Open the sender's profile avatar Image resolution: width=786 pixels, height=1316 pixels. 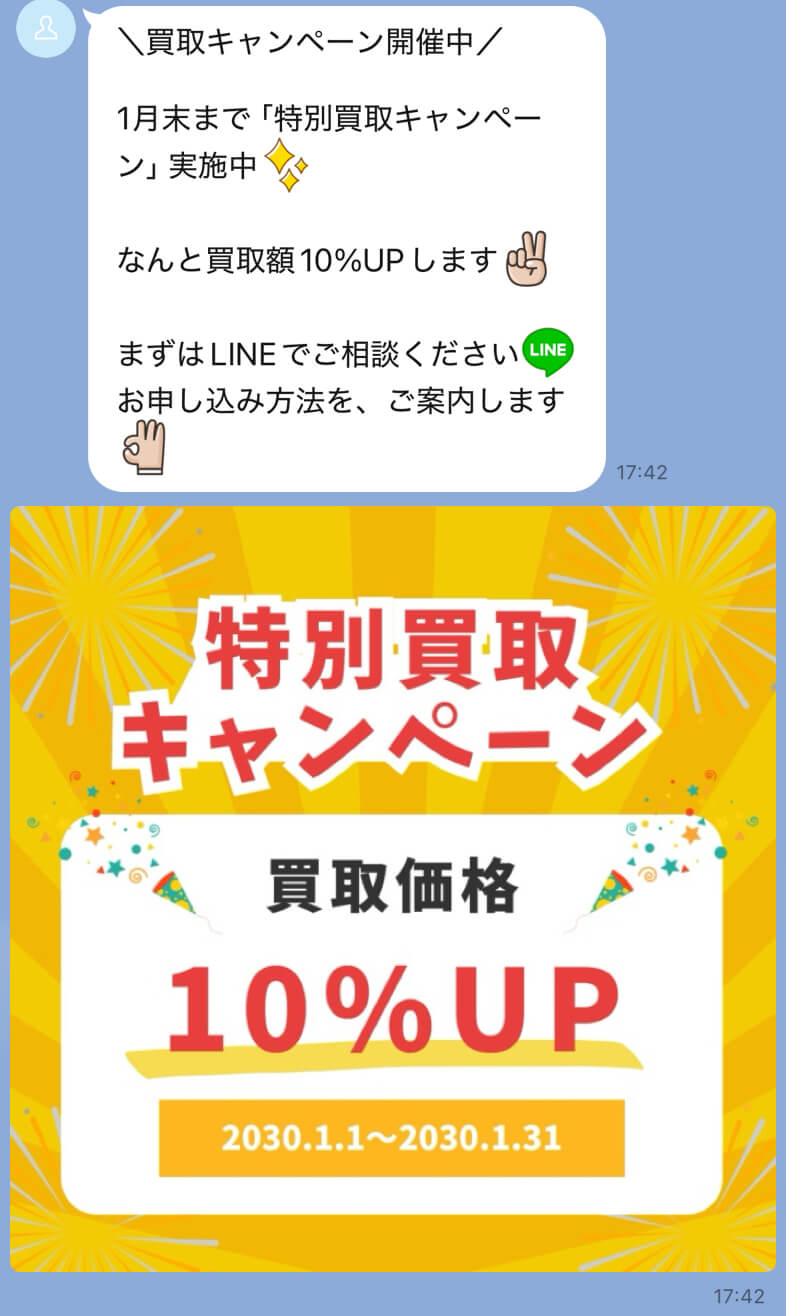[46, 27]
